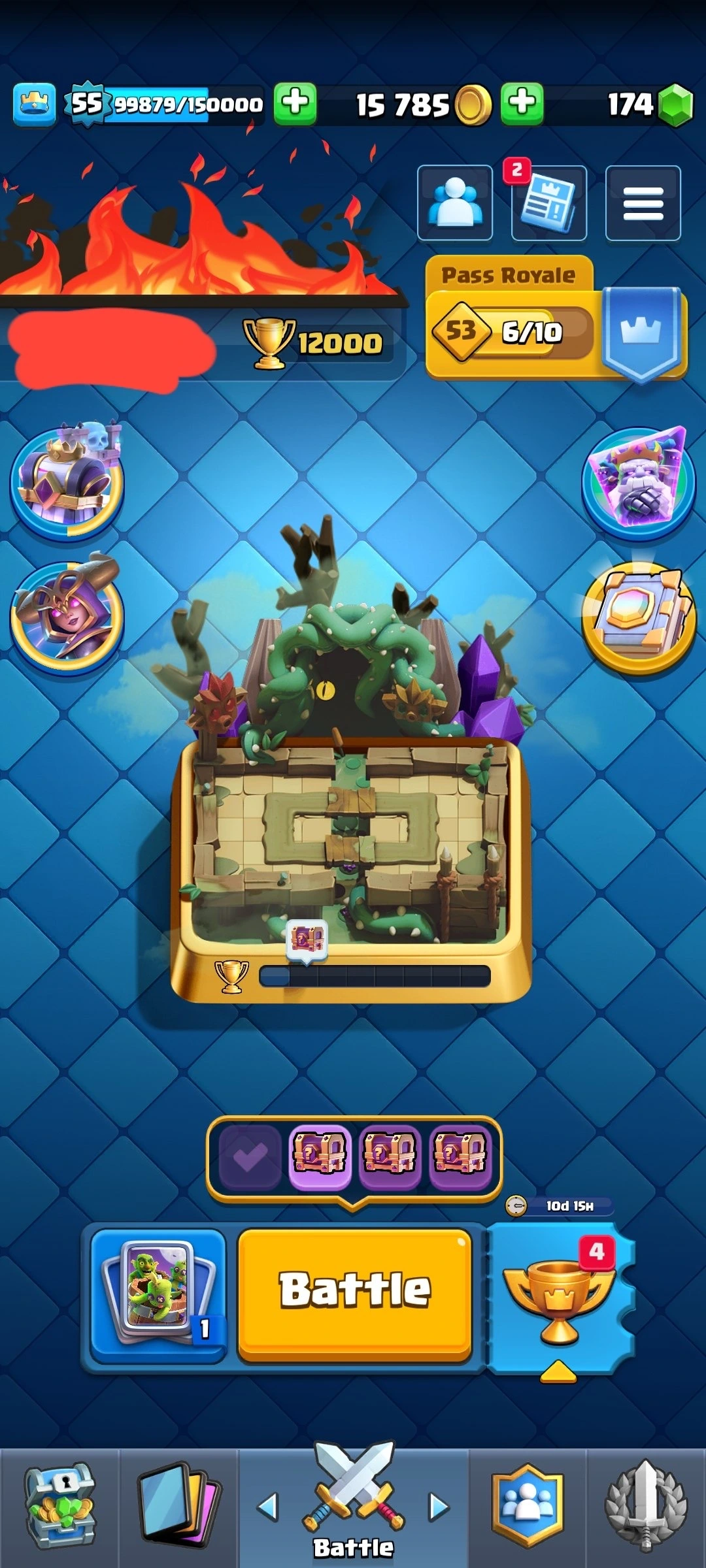Open the king tower skins icon
Screen dimensions: 706x1568
tap(67, 482)
